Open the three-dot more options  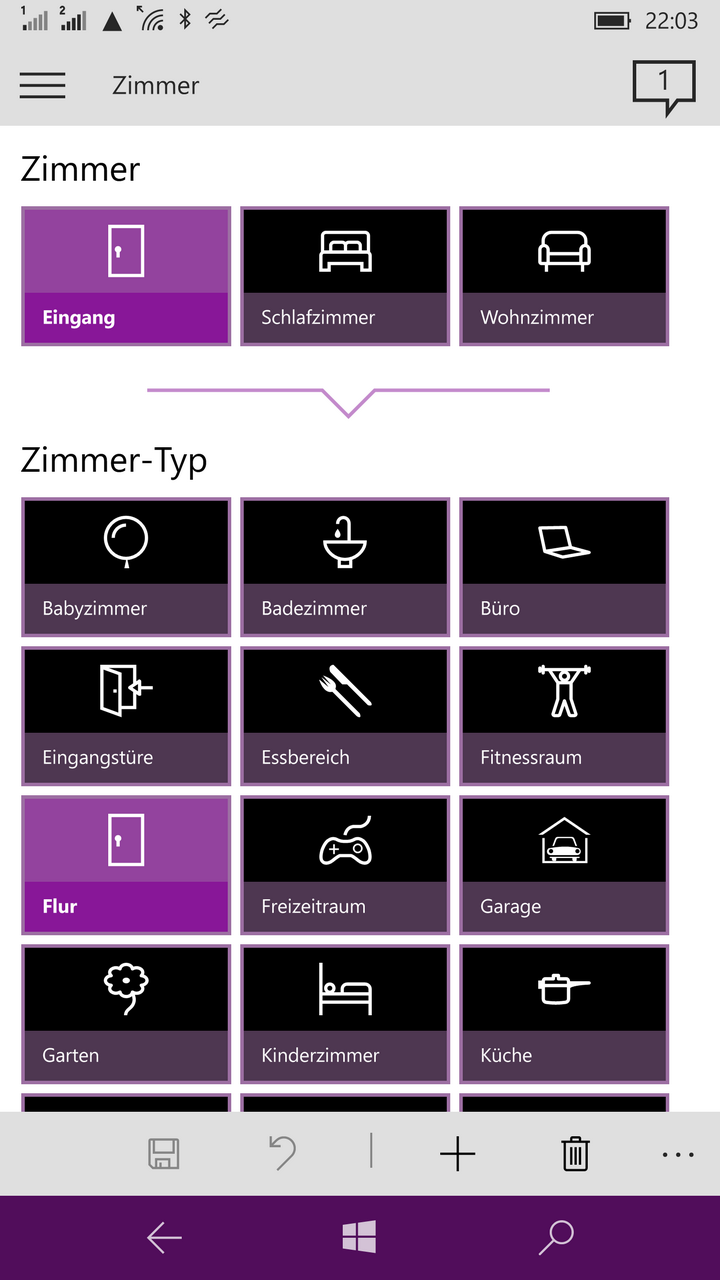(678, 1155)
